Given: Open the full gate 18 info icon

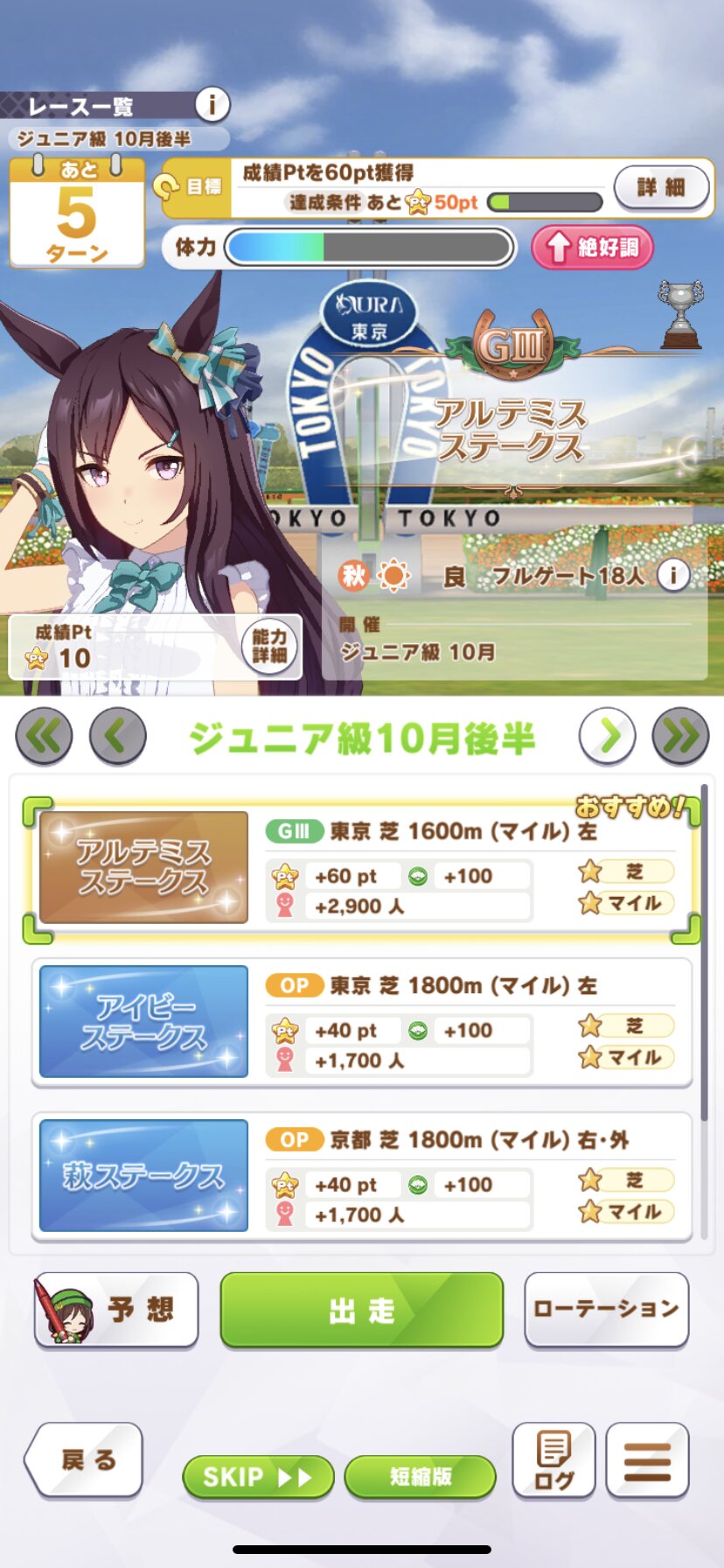Looking at the screenshot, I should coord(673,576).
